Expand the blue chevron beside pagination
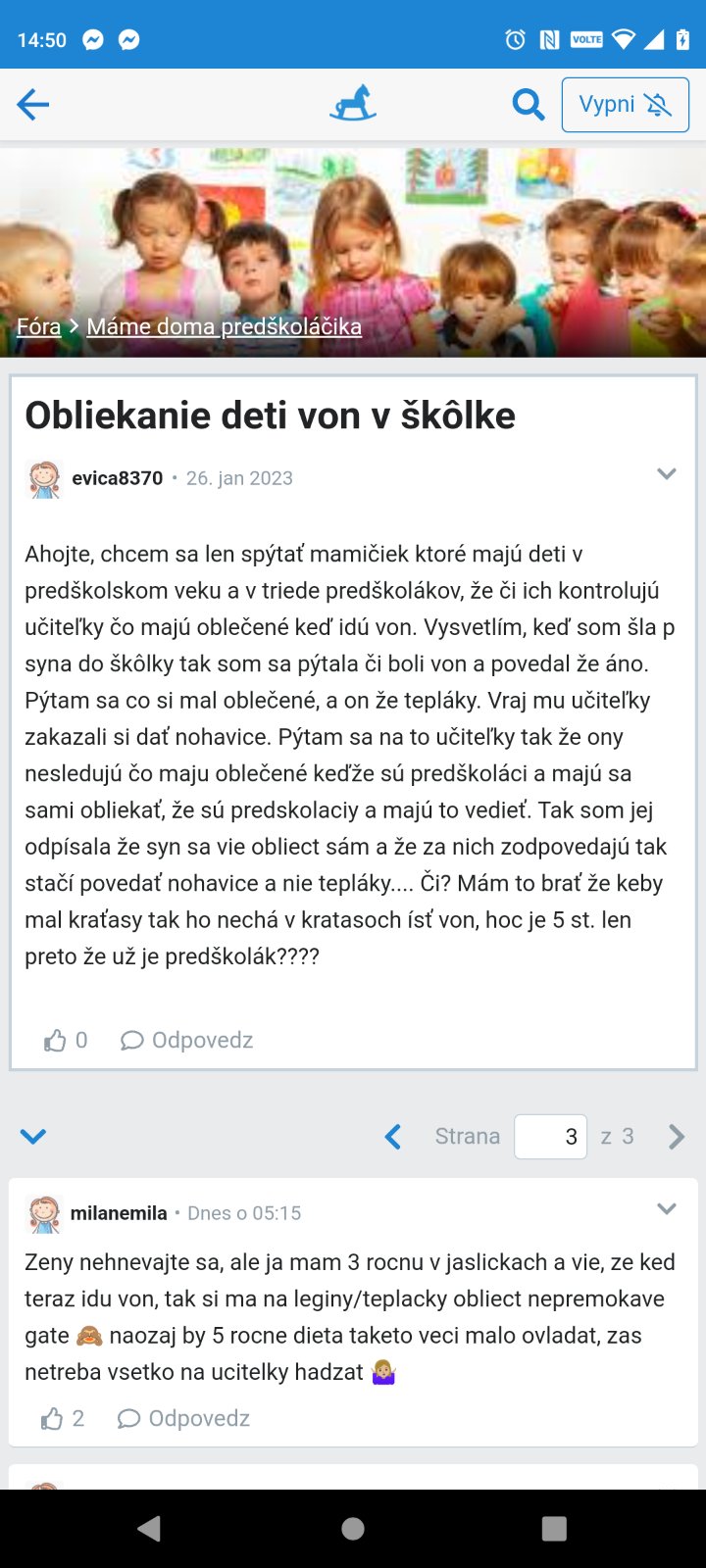 point(33,1137)
